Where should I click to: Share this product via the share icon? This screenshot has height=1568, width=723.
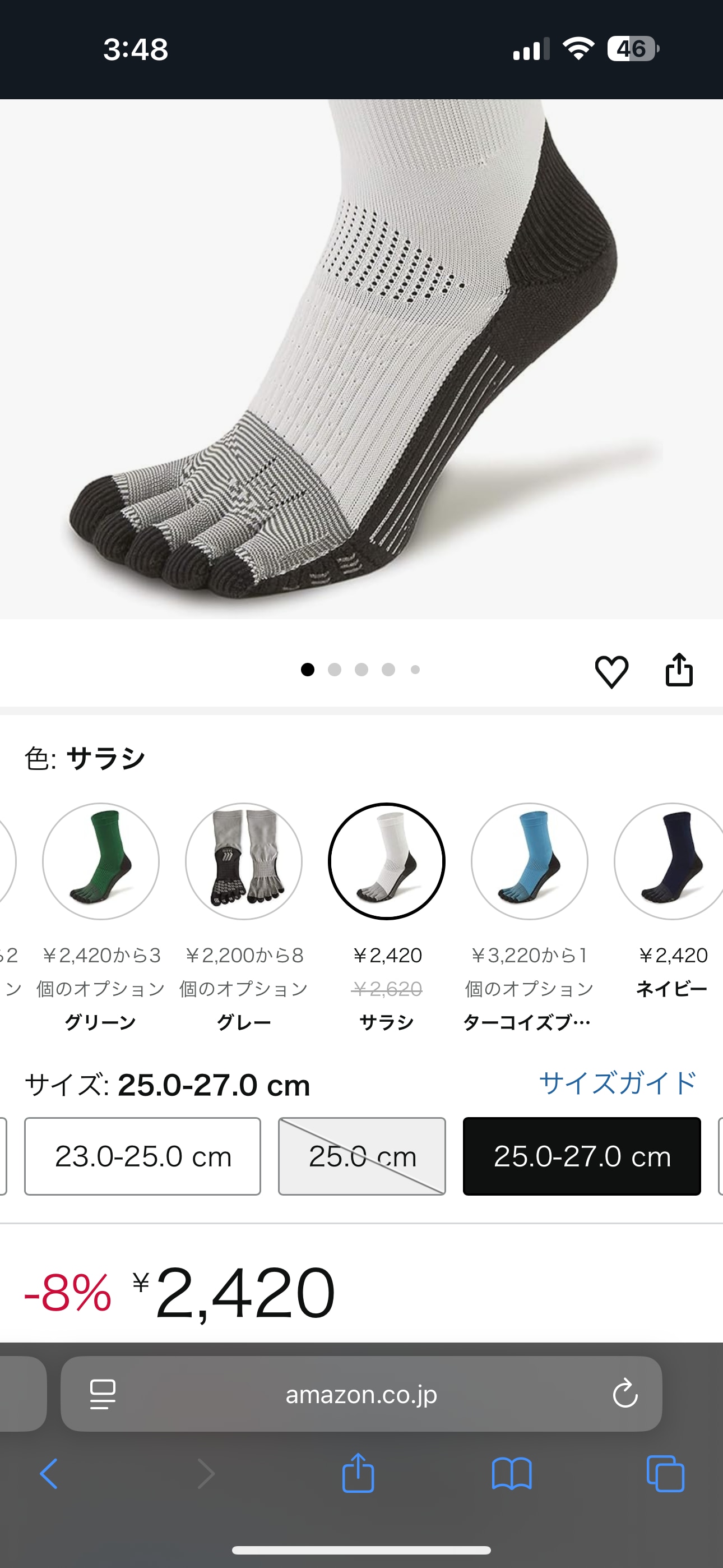679,670
